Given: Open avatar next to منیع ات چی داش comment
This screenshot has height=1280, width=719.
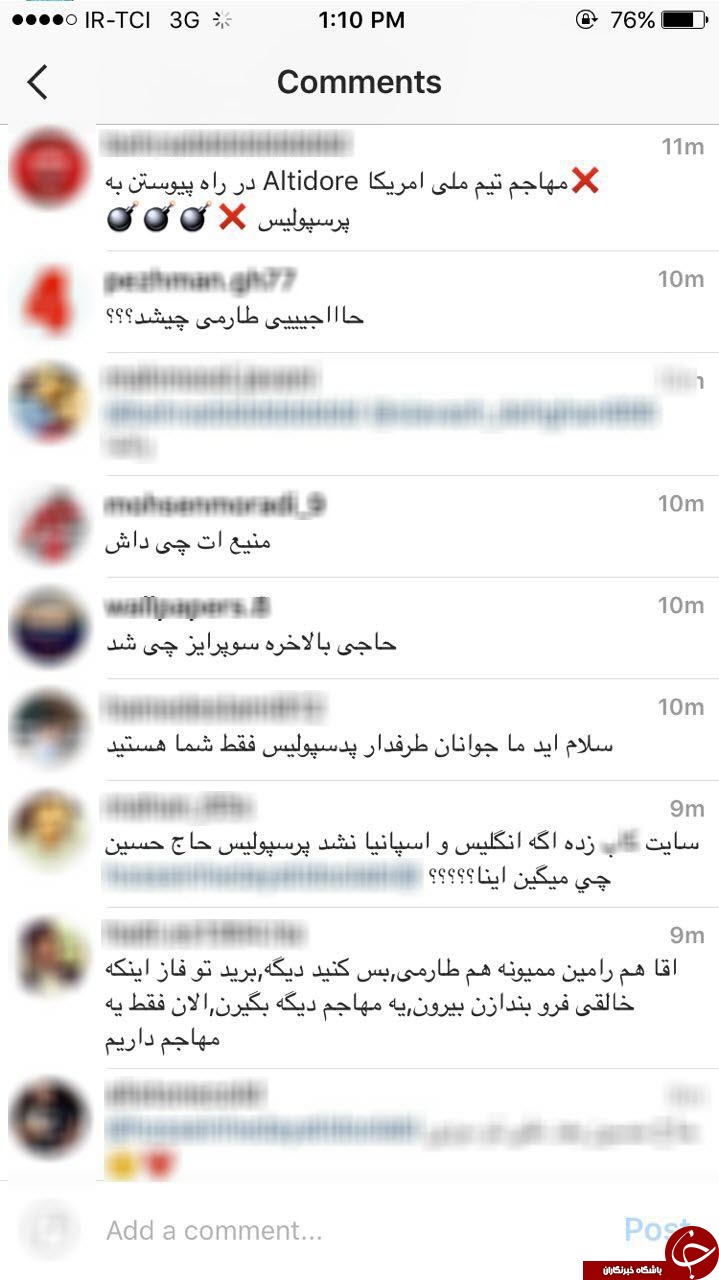Looking at the screenshot, I should pos(50,524).
